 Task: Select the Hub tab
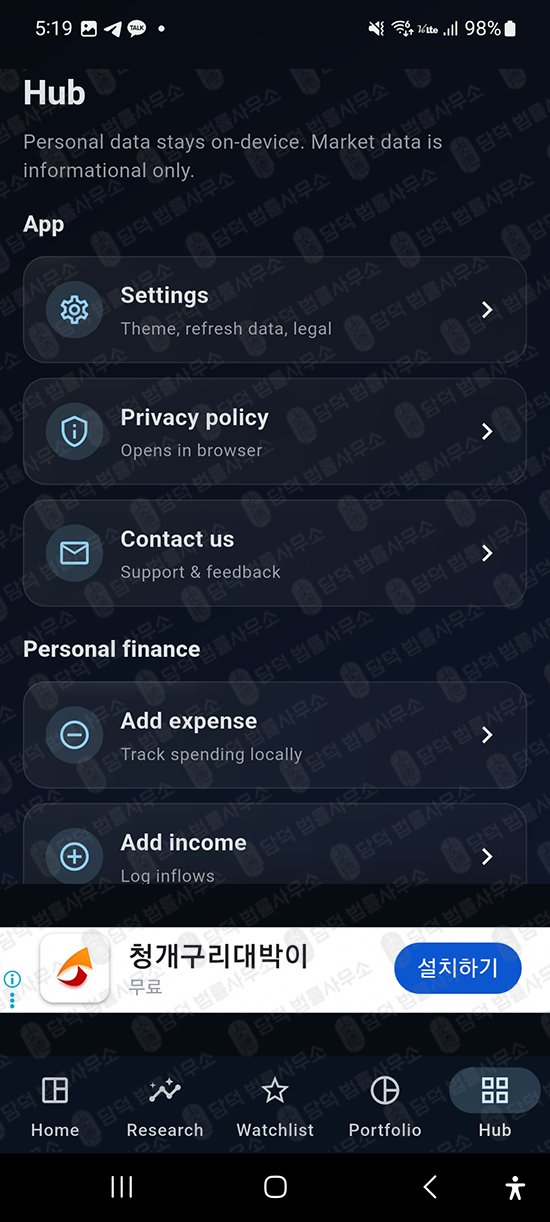pyautogui.click(x=495, y=1106)
